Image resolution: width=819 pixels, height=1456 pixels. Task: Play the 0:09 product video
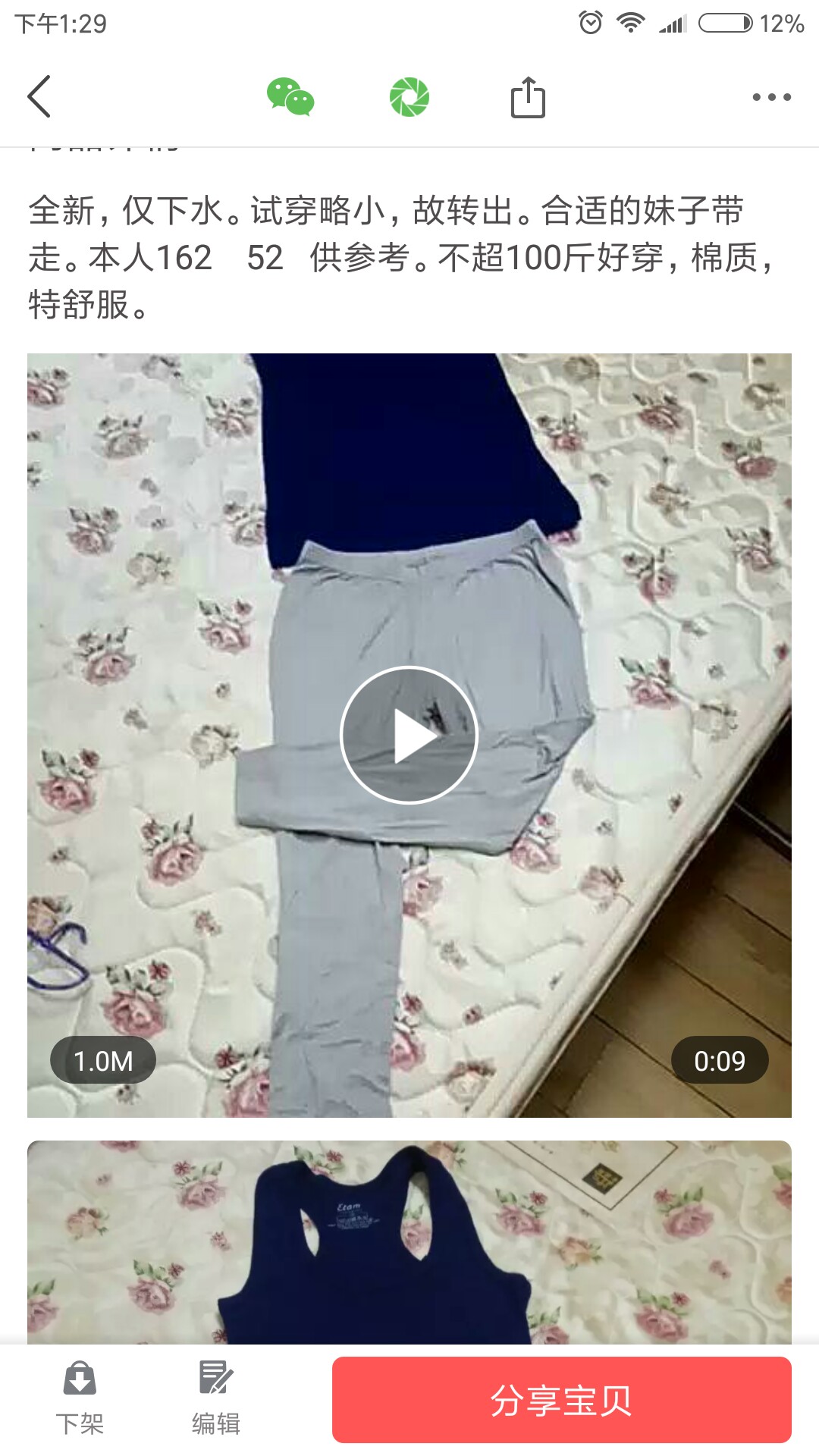[409, 735]
